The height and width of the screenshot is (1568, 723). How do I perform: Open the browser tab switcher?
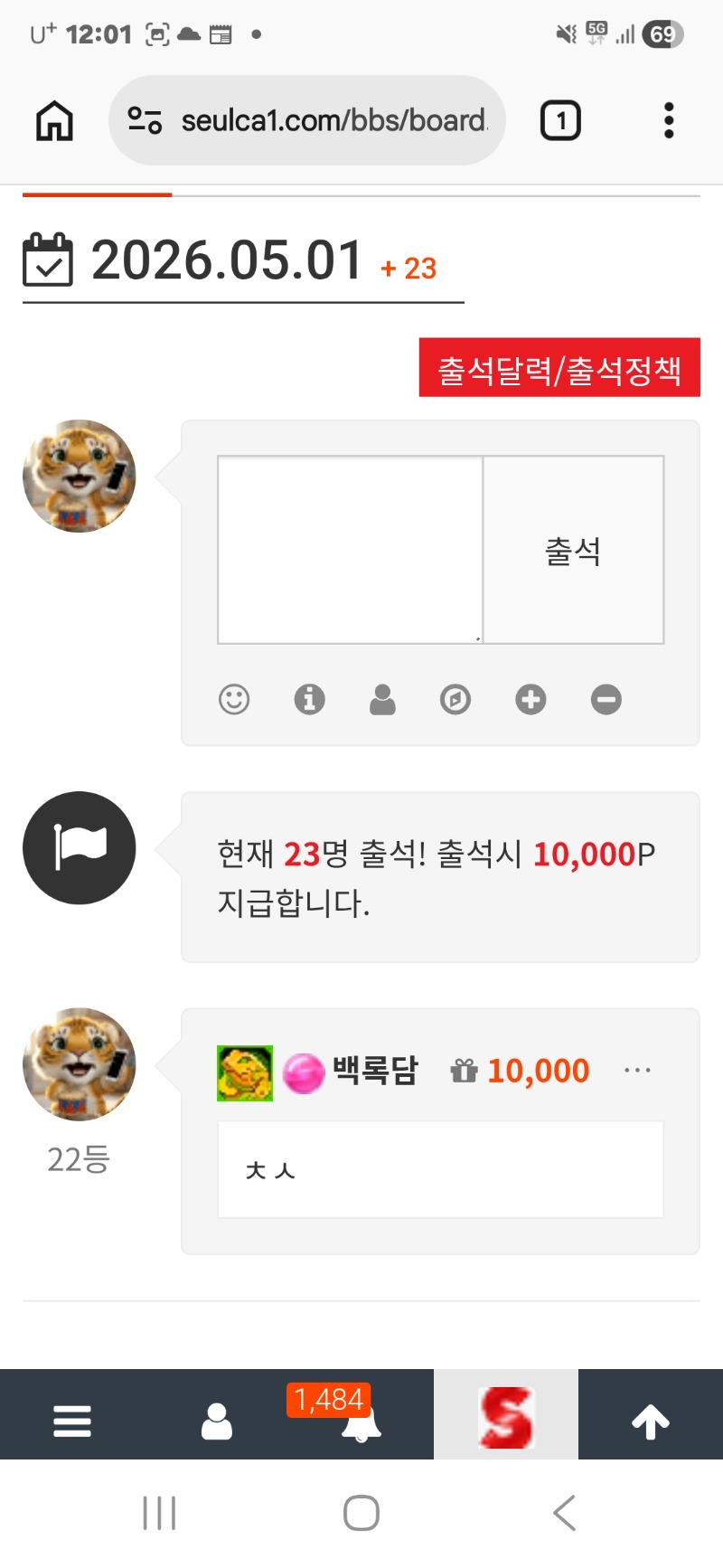[x=560, y=120]
